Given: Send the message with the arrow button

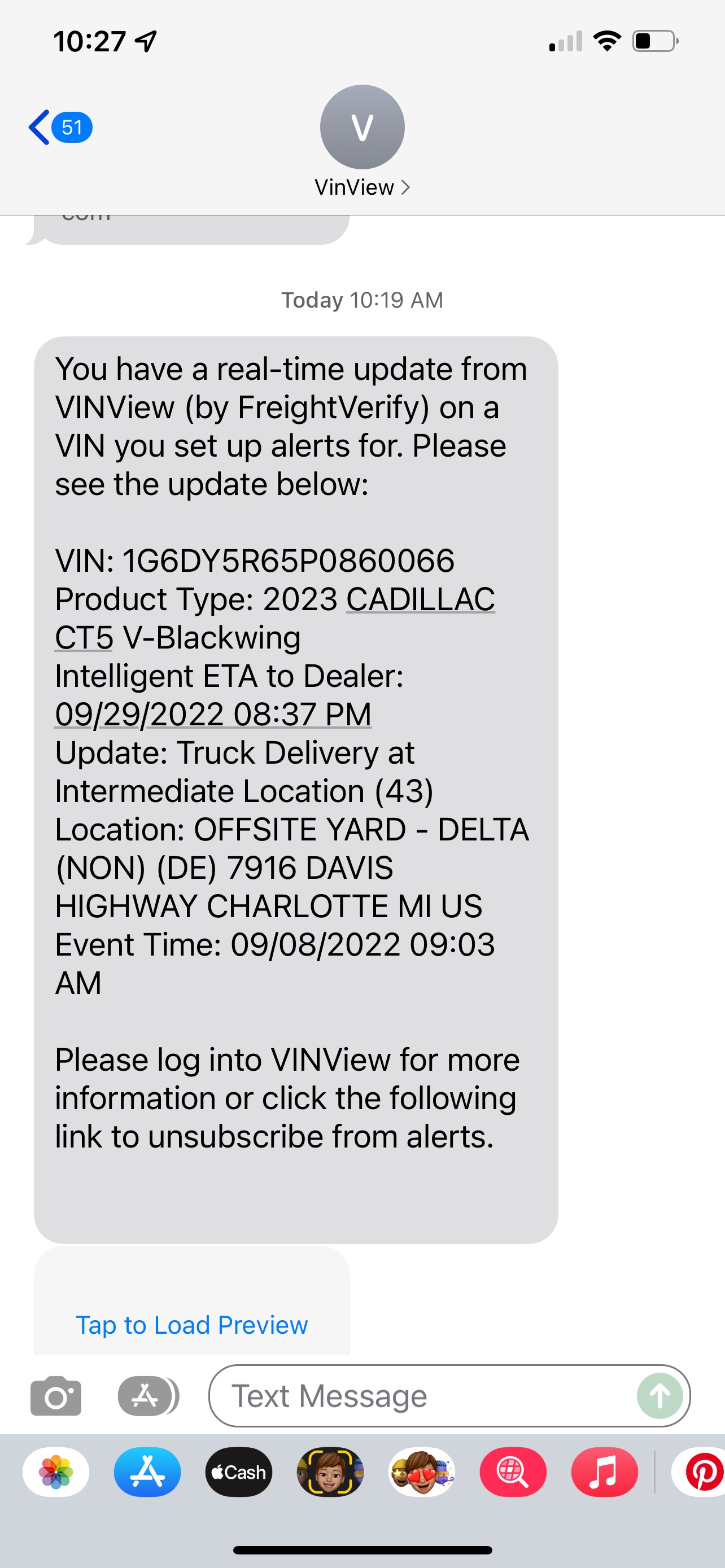Looking at the screenshot, I should point(661,1396).
